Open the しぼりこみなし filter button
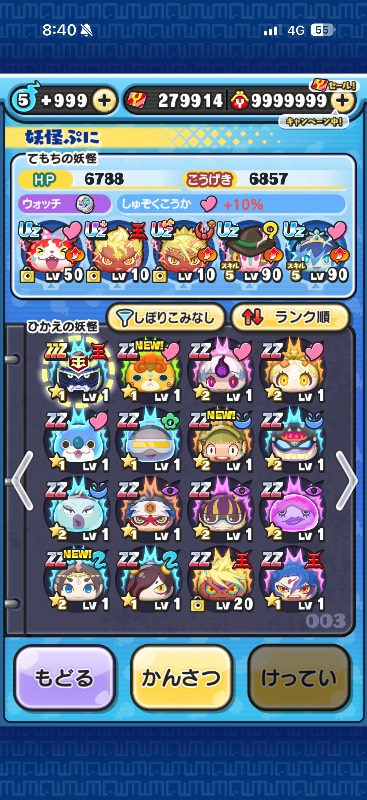Image resolution: width=367 pixels, height=800 pixels. pyautogui.click(x=165, y=318)
